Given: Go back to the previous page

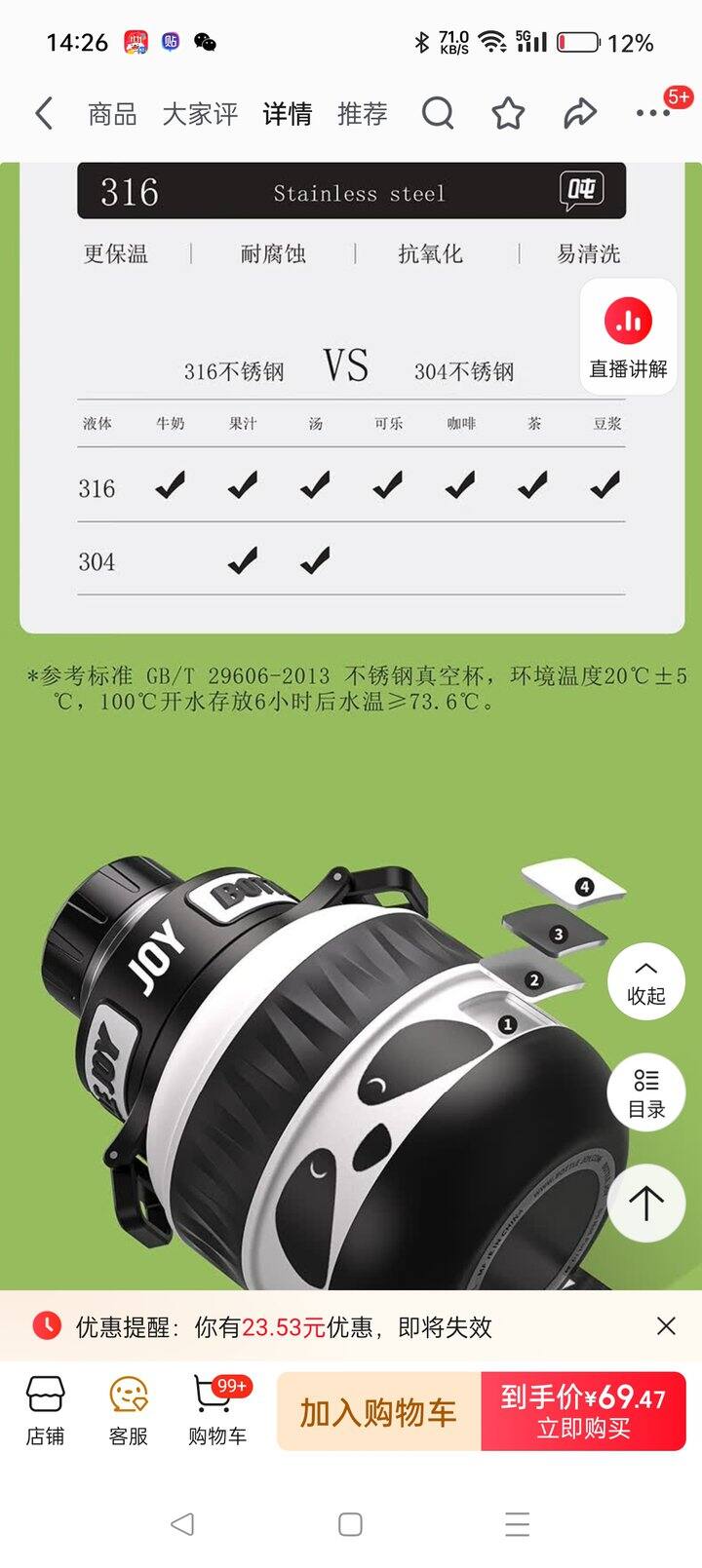Looking at the screenshot, I should [x=44, y=114].
